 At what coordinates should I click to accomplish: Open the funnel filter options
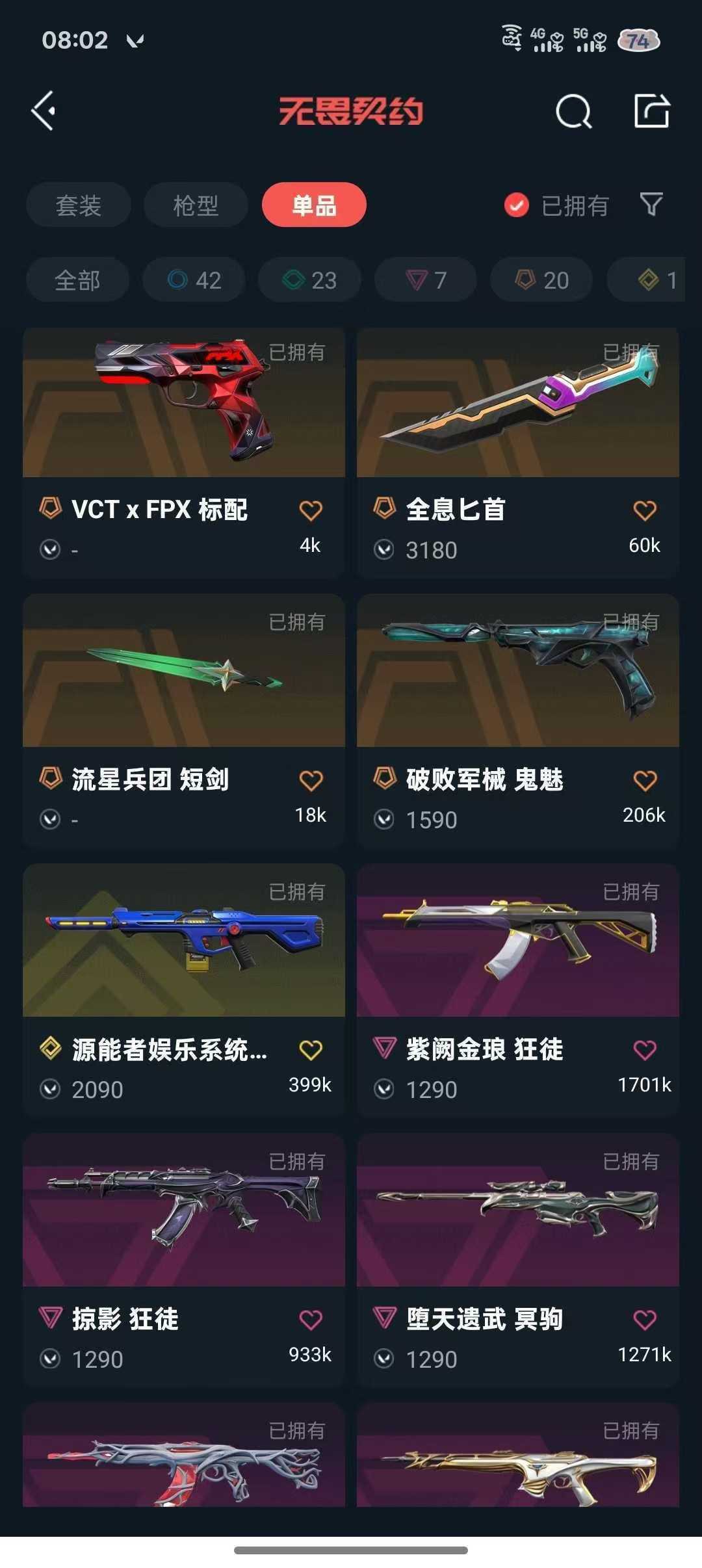[651, 204]
